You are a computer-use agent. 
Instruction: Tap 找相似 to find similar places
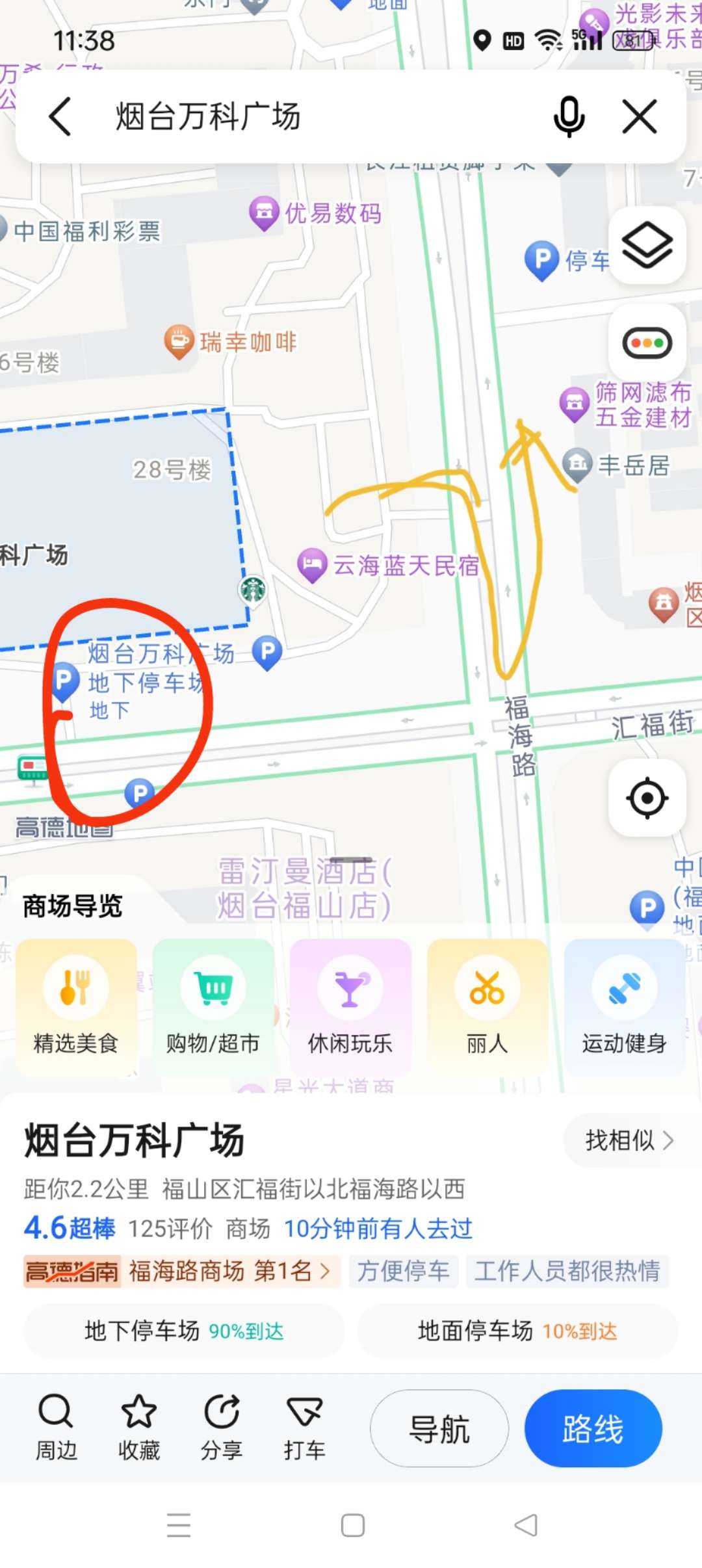(628, 1140)
